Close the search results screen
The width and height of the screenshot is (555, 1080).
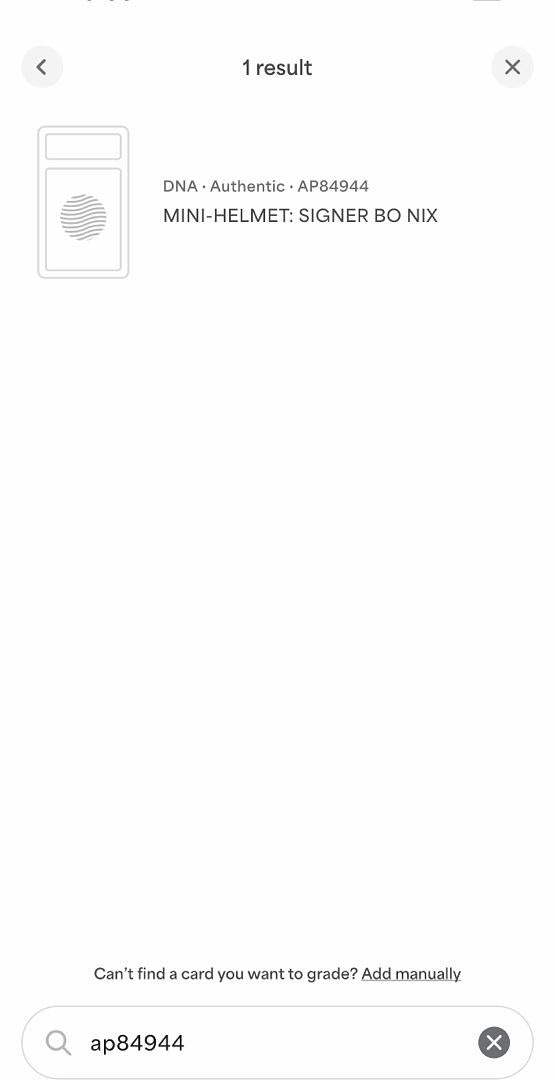(512, 67)
